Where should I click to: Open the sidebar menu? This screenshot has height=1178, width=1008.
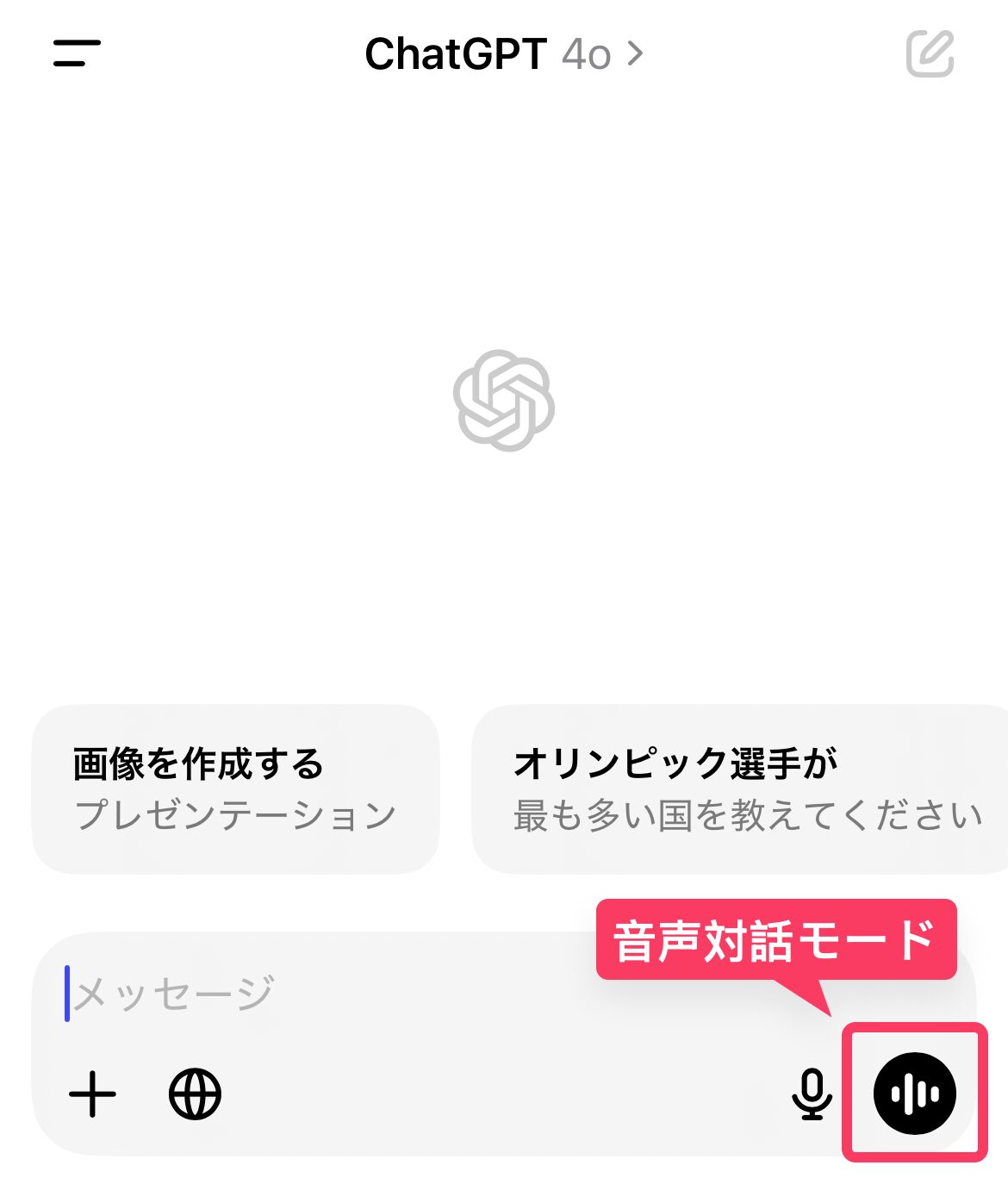click(x=77, y=53)
